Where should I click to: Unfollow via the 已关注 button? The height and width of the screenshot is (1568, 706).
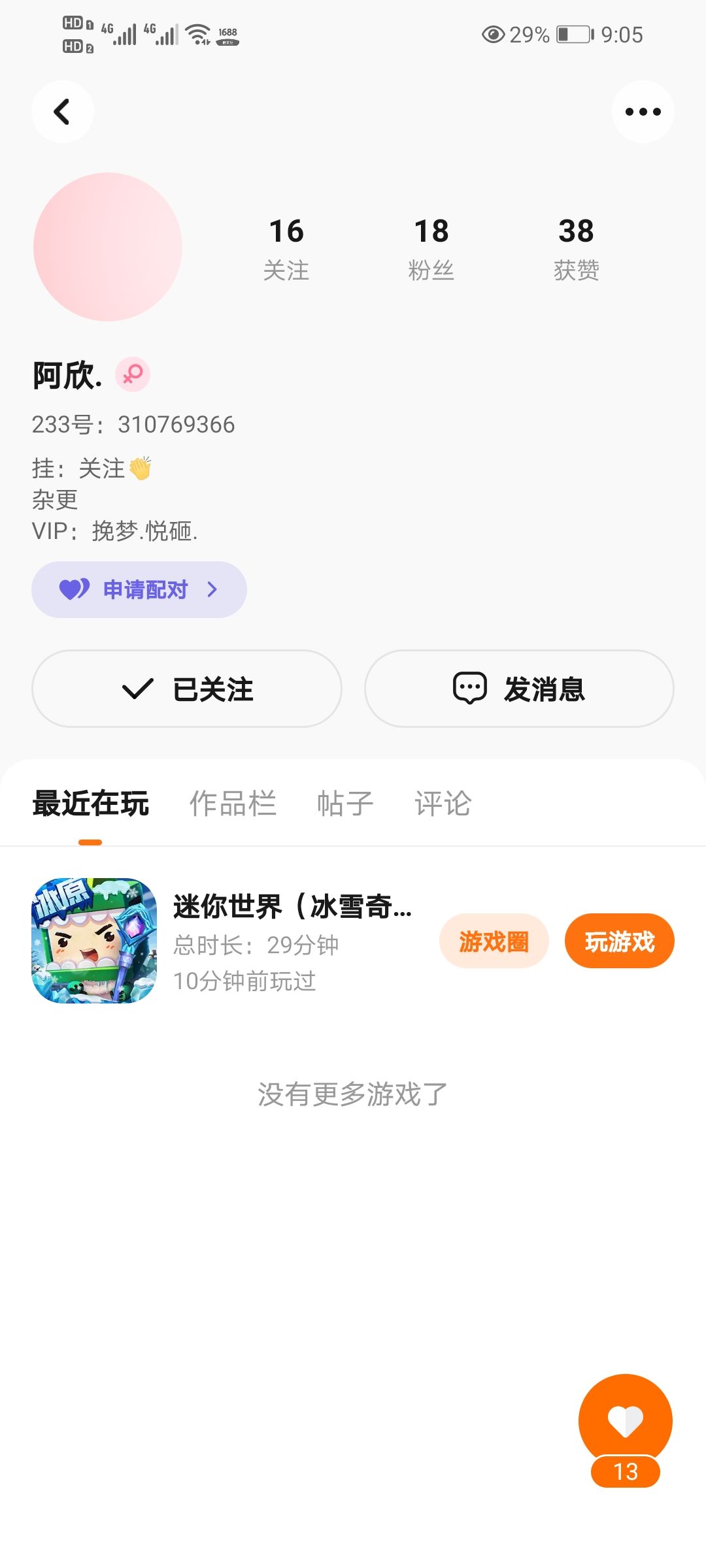187,689
